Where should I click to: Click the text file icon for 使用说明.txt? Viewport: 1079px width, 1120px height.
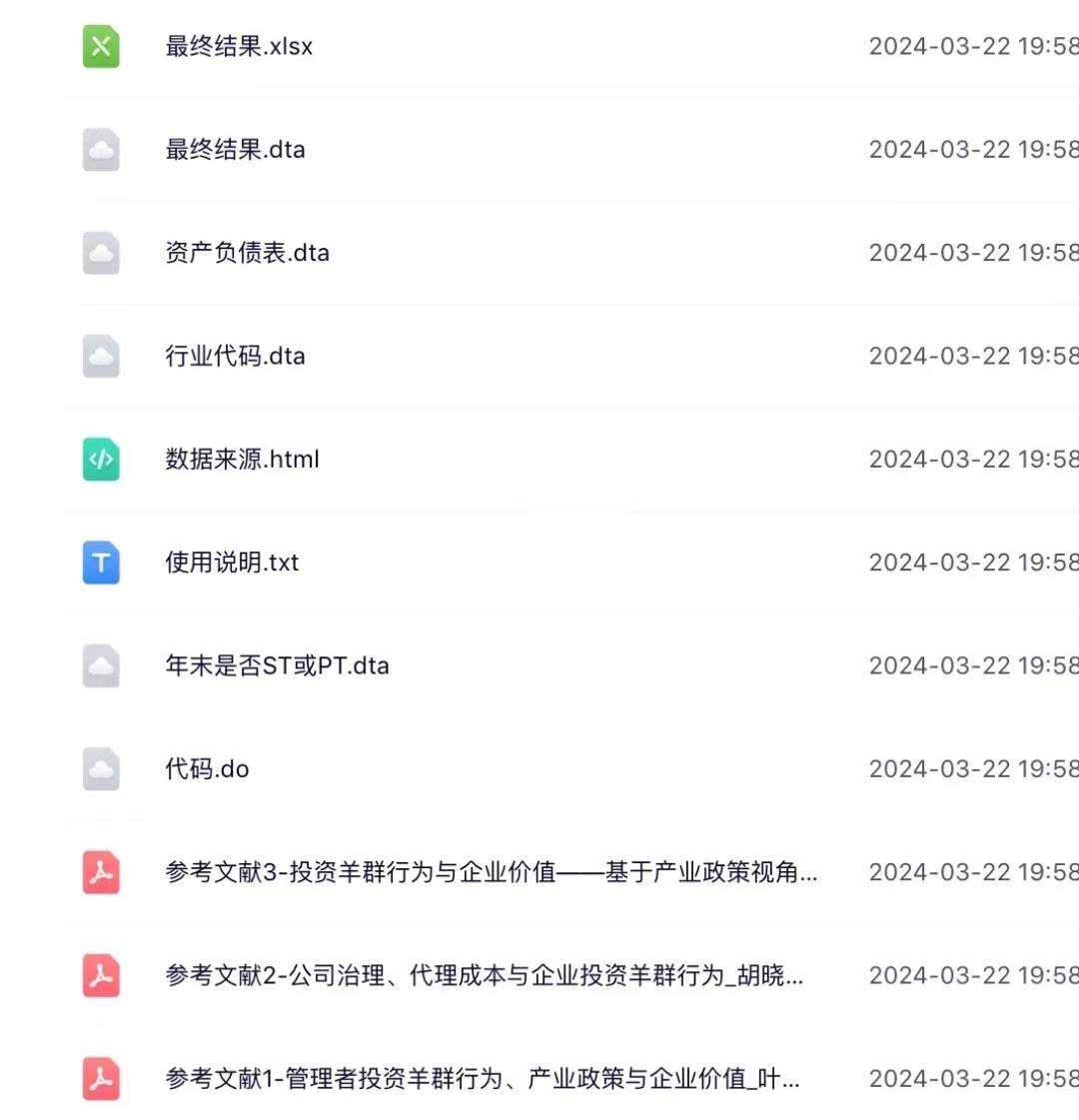[100, 562]
